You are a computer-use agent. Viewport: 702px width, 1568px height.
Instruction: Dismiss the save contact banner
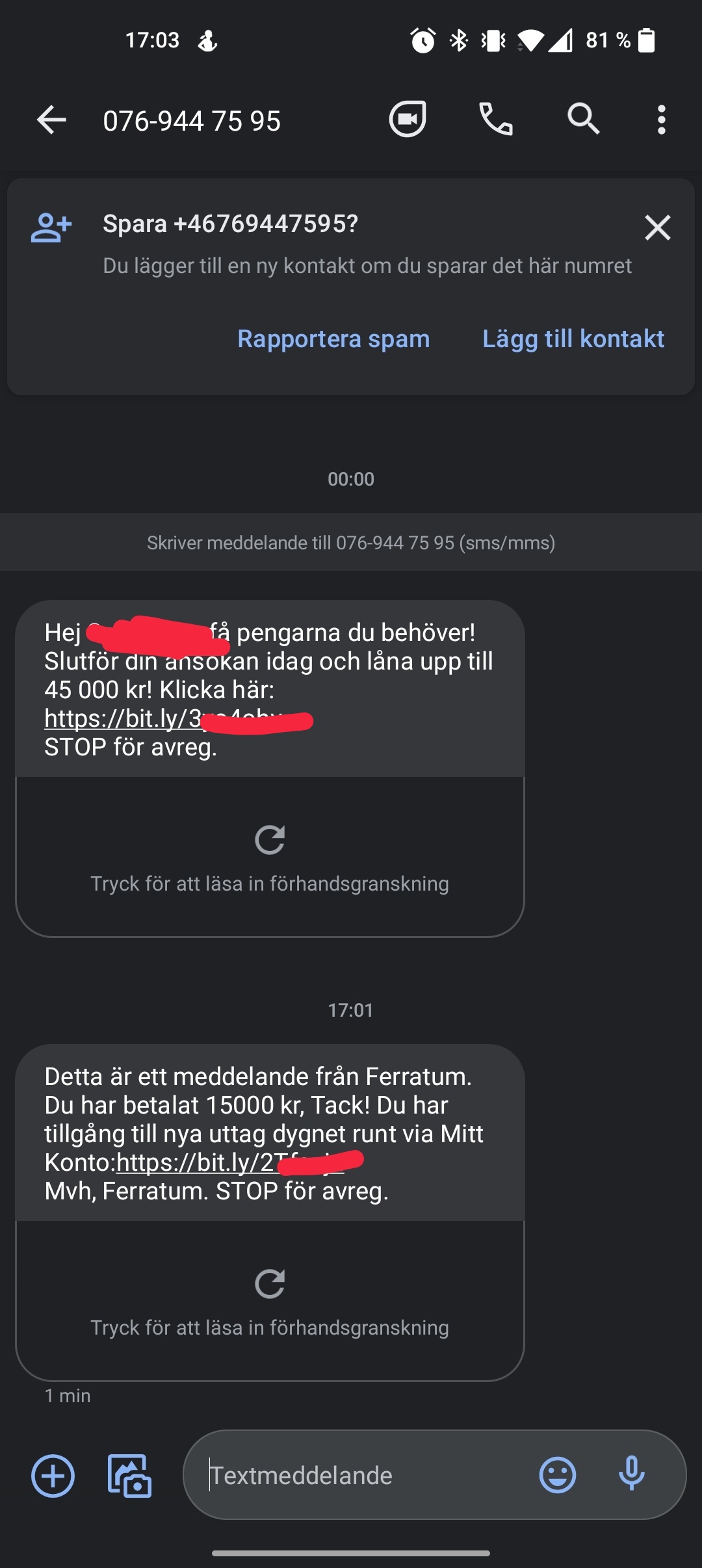(657, 228)
